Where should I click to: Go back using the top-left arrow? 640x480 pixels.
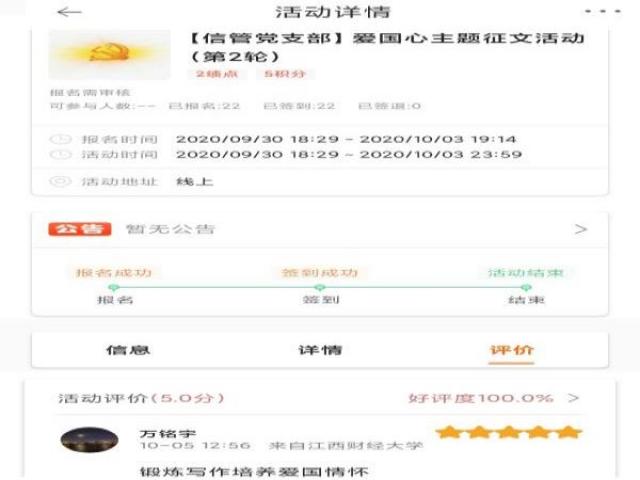click(x=69, y=13)
